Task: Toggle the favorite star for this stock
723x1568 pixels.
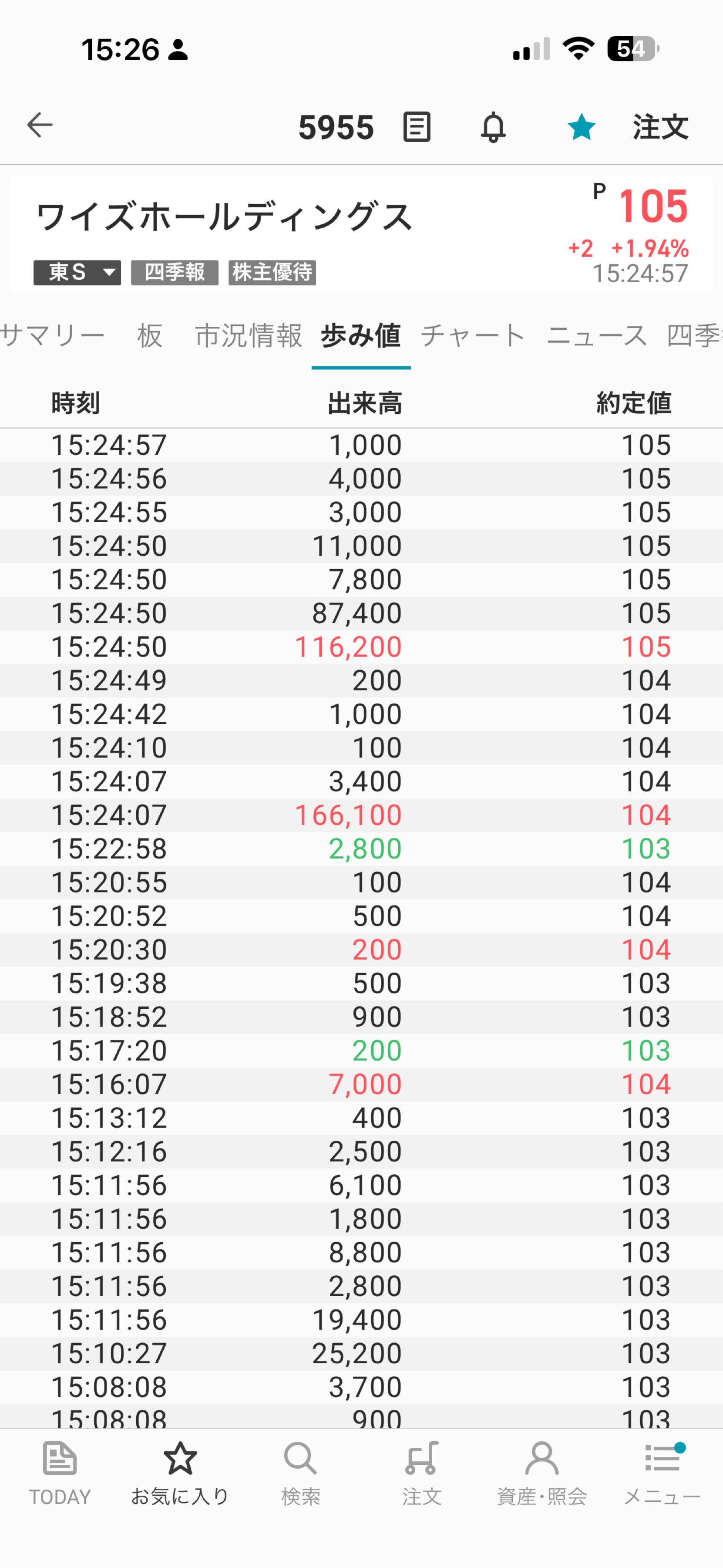Action: (x=581, y=127)
